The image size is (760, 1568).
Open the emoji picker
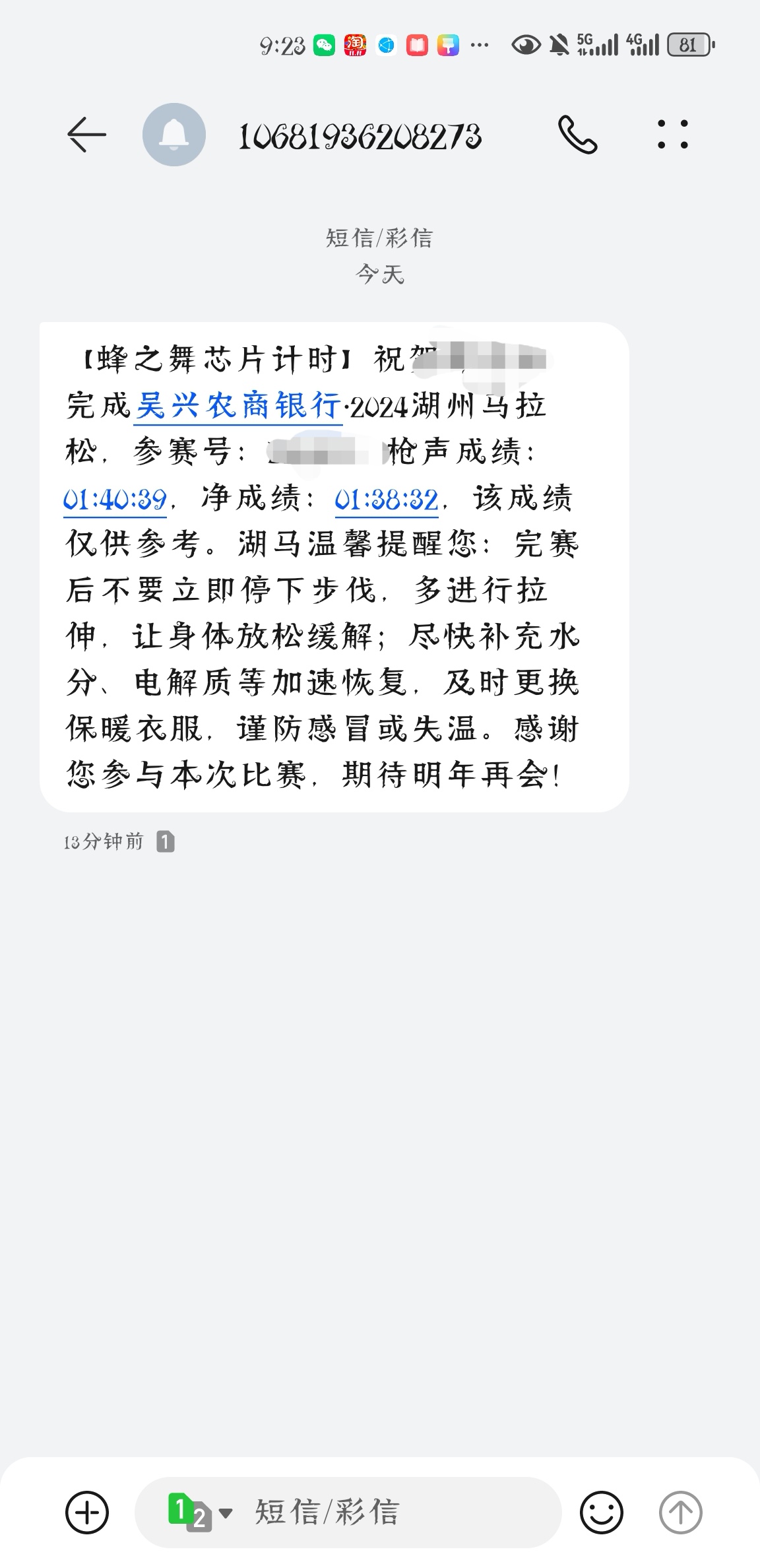pyautogui.click(x=601, y=1512)
